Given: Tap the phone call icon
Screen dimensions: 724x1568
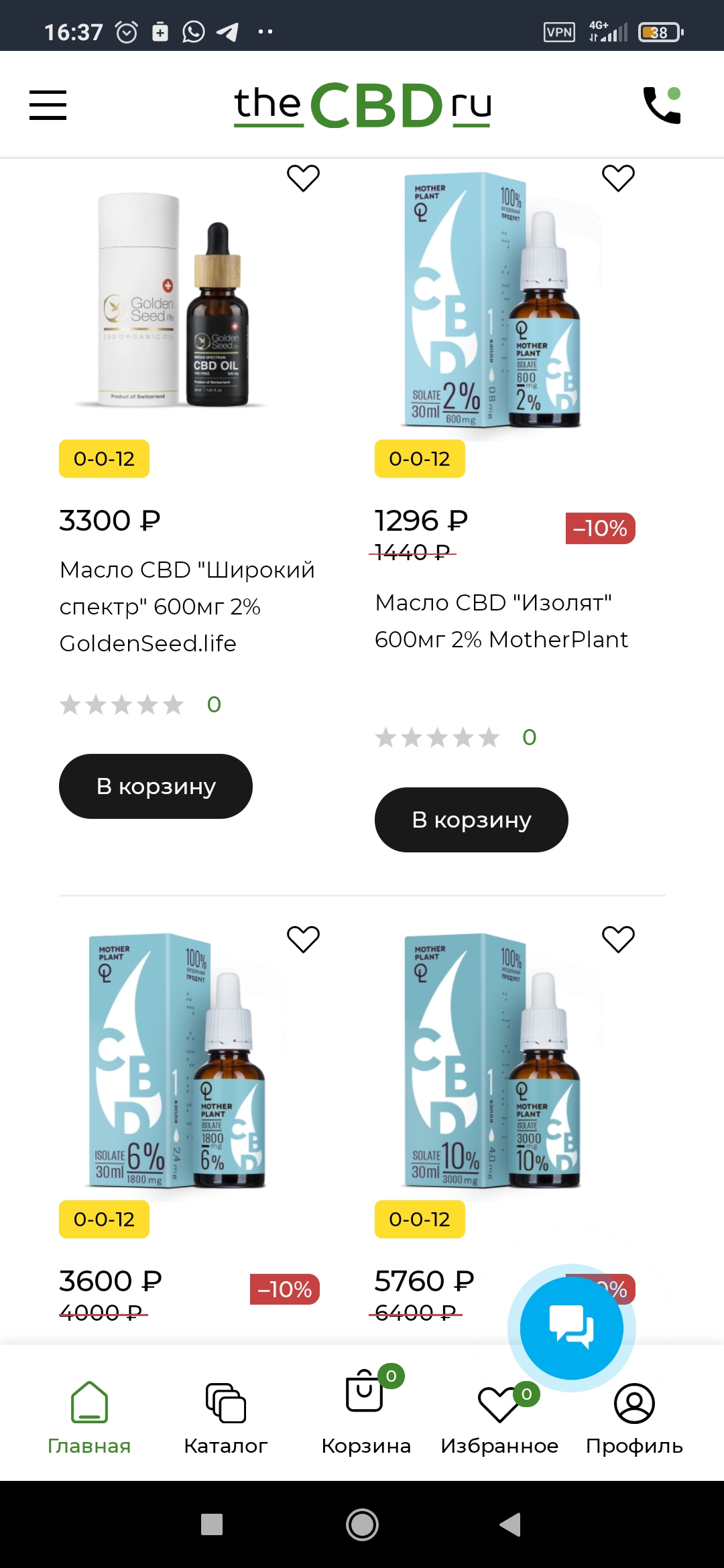Looking at the screenshot, I should [662, 105].
